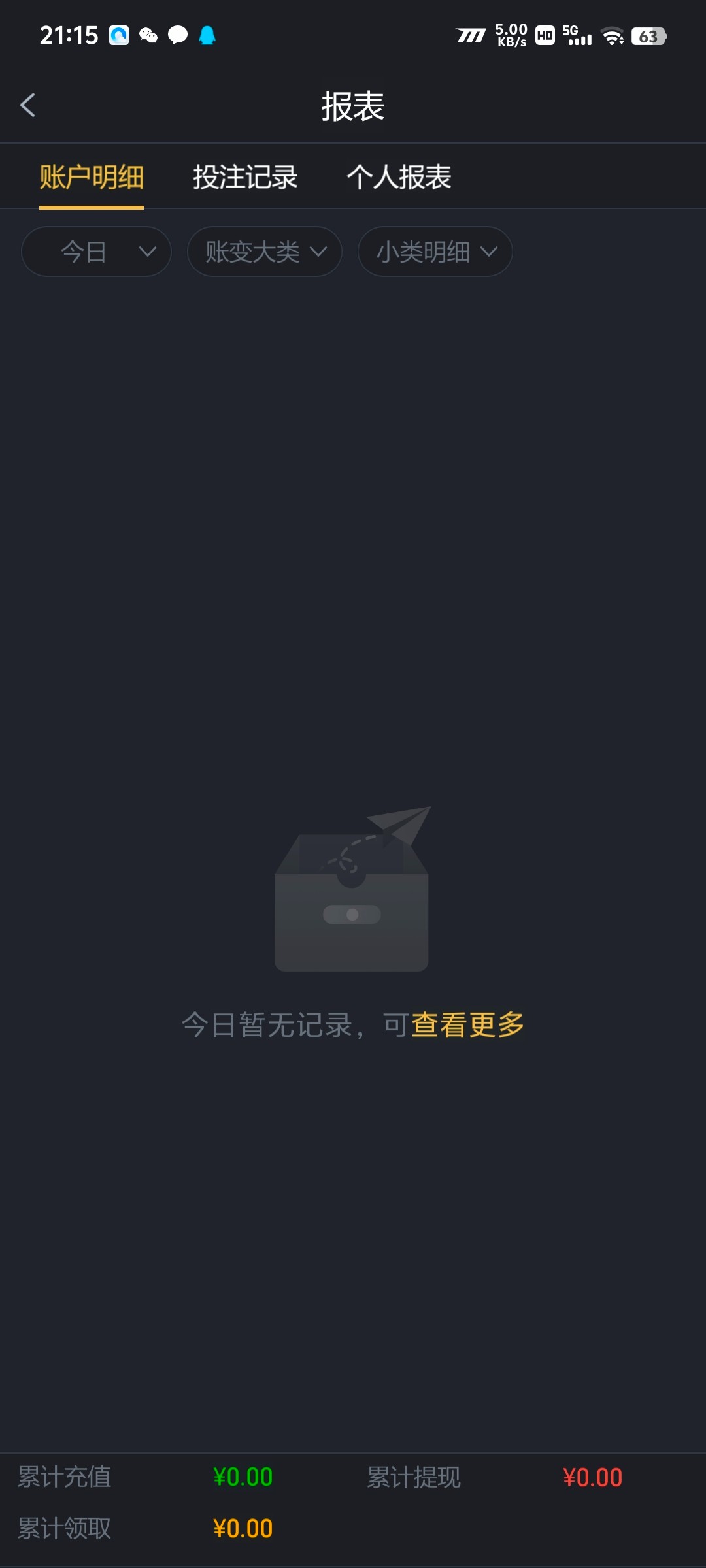Open the 今日 date dropdown
The image size is (706, 1568).
(96, 252)
